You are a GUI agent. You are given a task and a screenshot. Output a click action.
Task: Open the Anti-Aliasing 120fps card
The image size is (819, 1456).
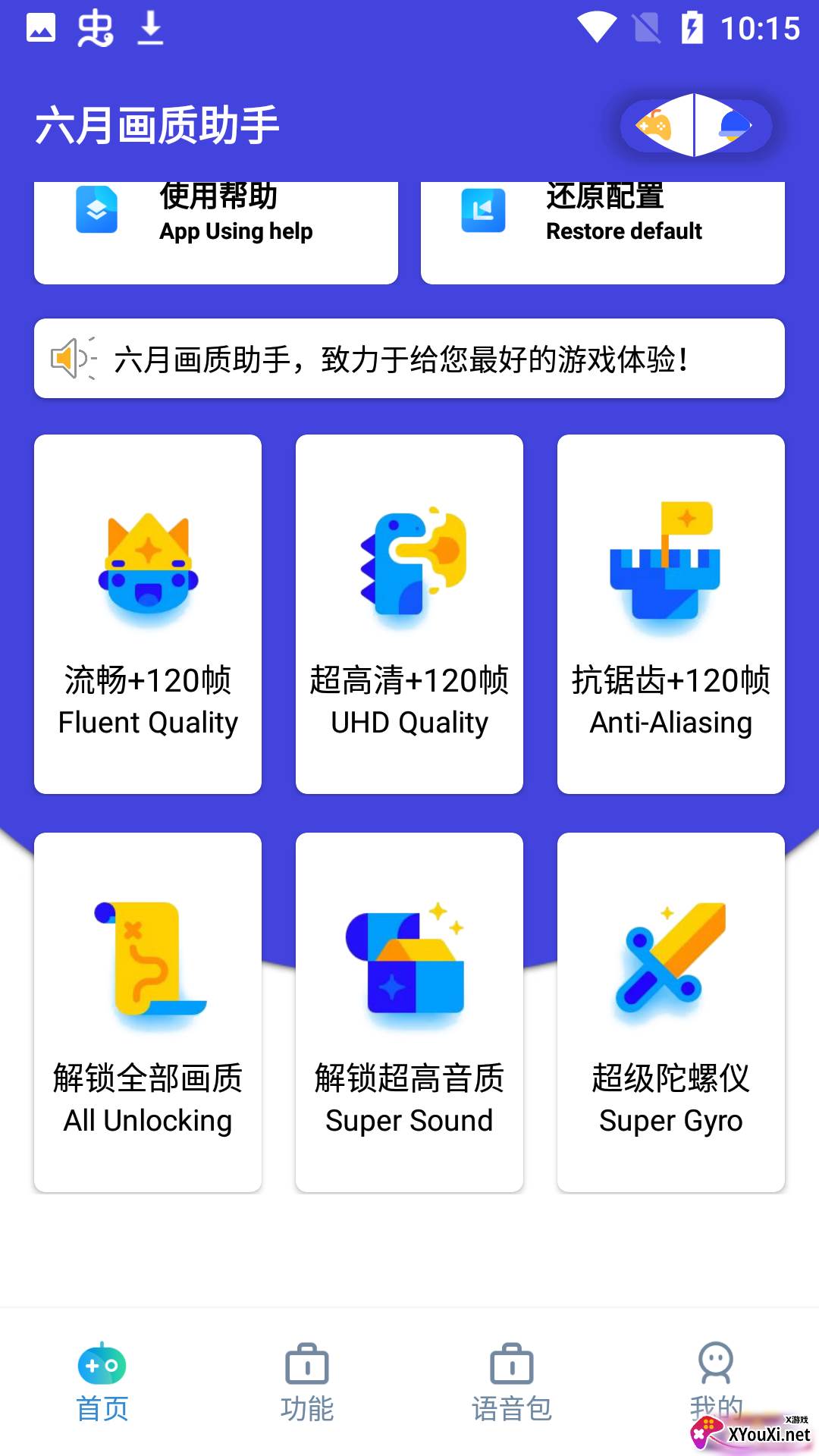point(671,614)
